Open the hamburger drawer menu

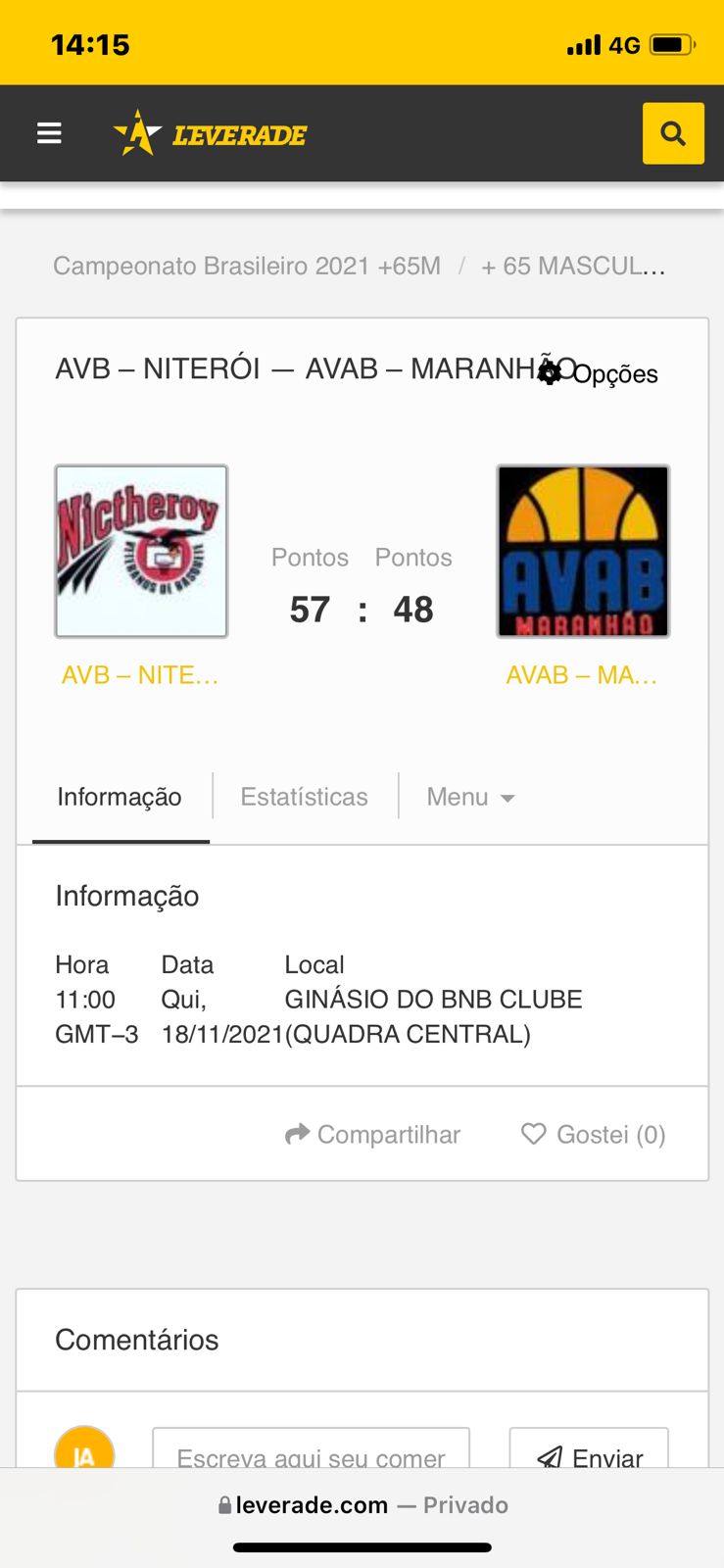(x=49, y=133)
